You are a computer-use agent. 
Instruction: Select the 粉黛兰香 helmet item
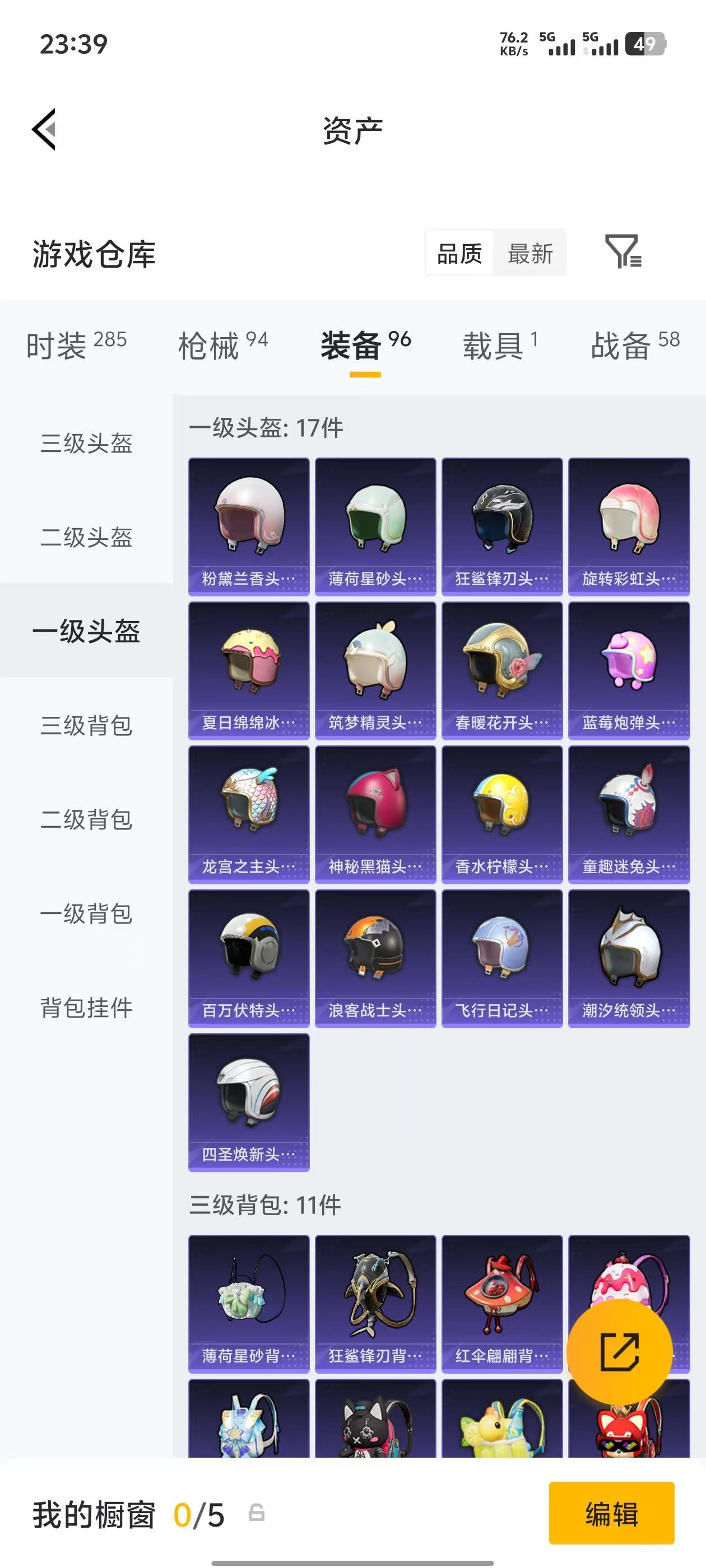click(x=249, y=524)
